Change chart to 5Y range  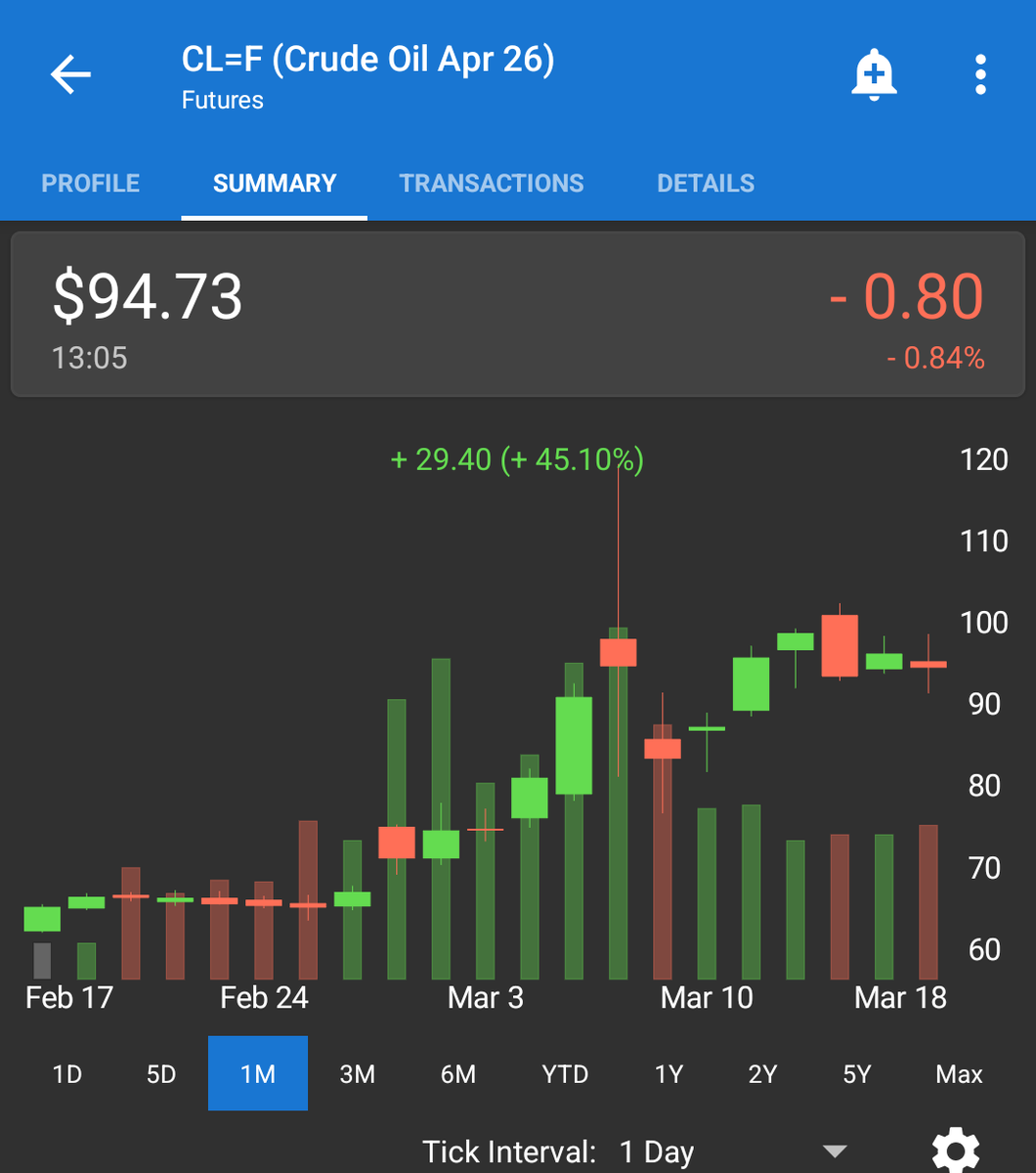click(x=857, y=1074)
